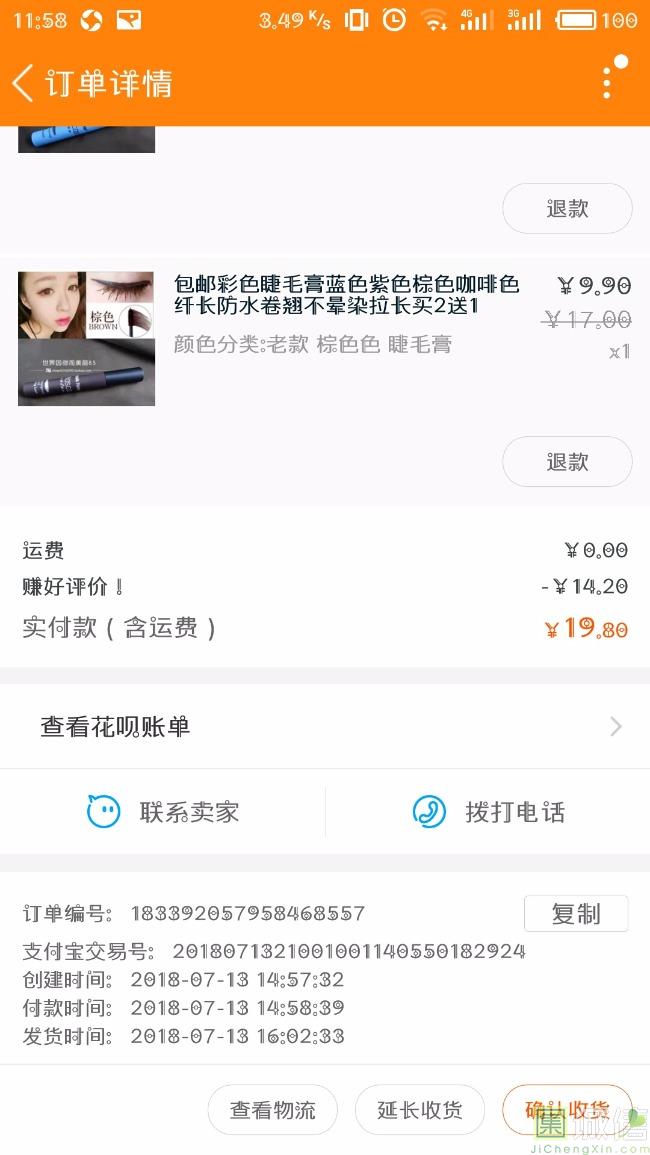Open 查看花呗账单
Screen dimensions: 650x1155
[325, 726]
